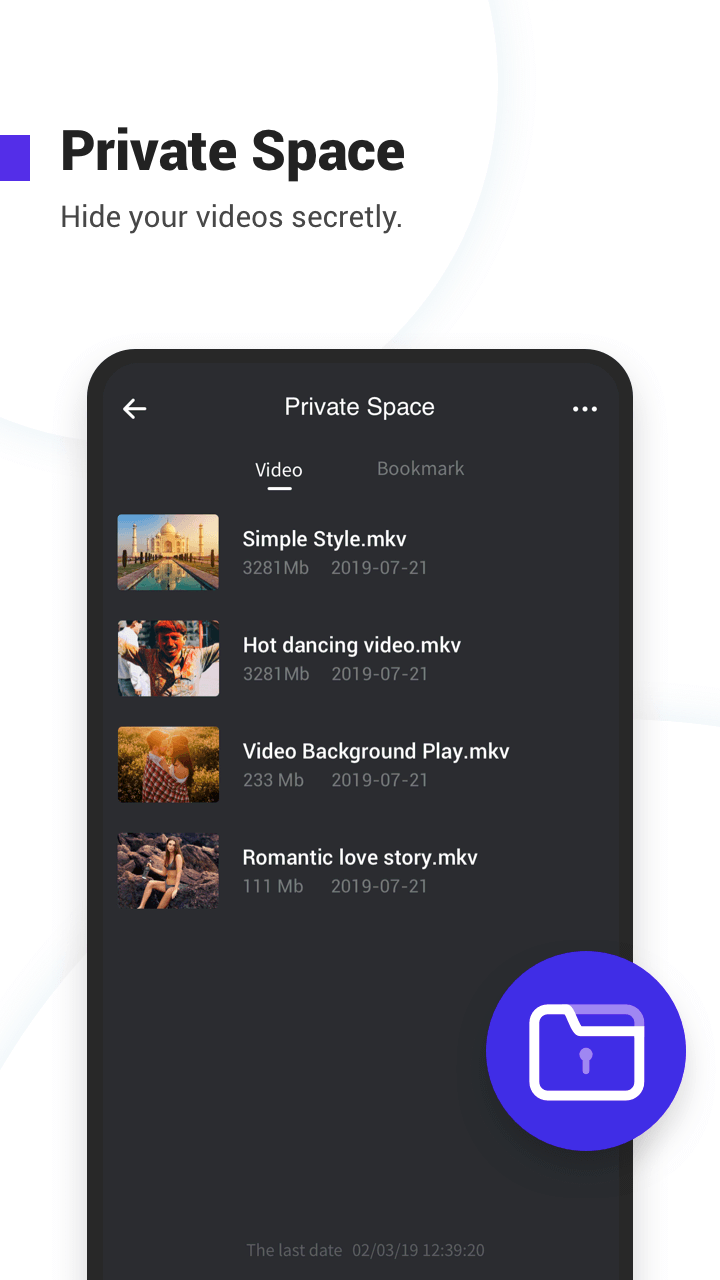Tap the locked folder floating action button

point(585,1050)
